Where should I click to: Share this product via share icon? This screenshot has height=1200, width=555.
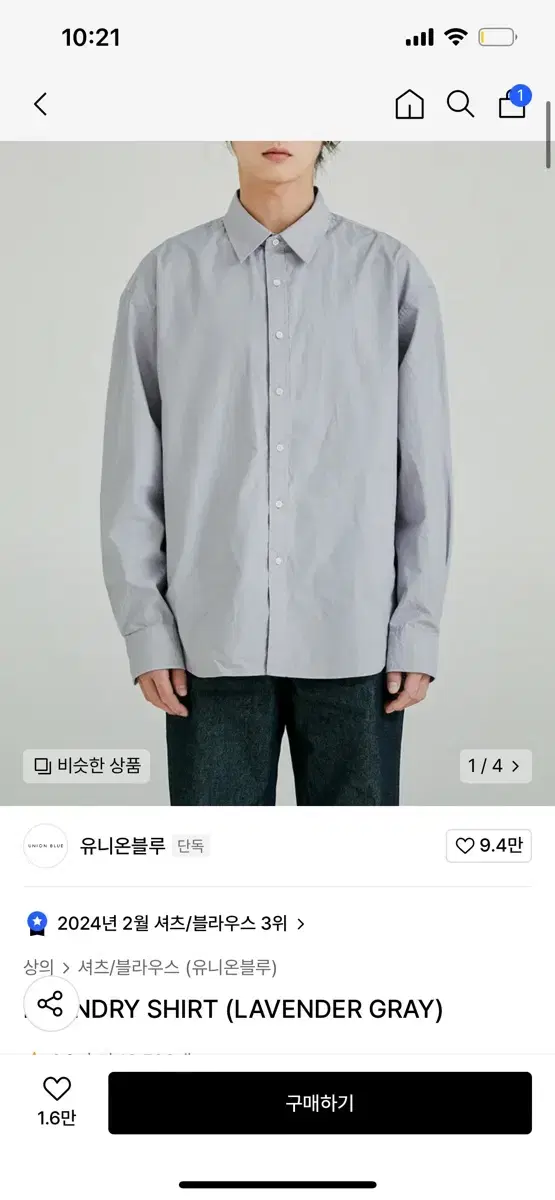click(50, 1003)
